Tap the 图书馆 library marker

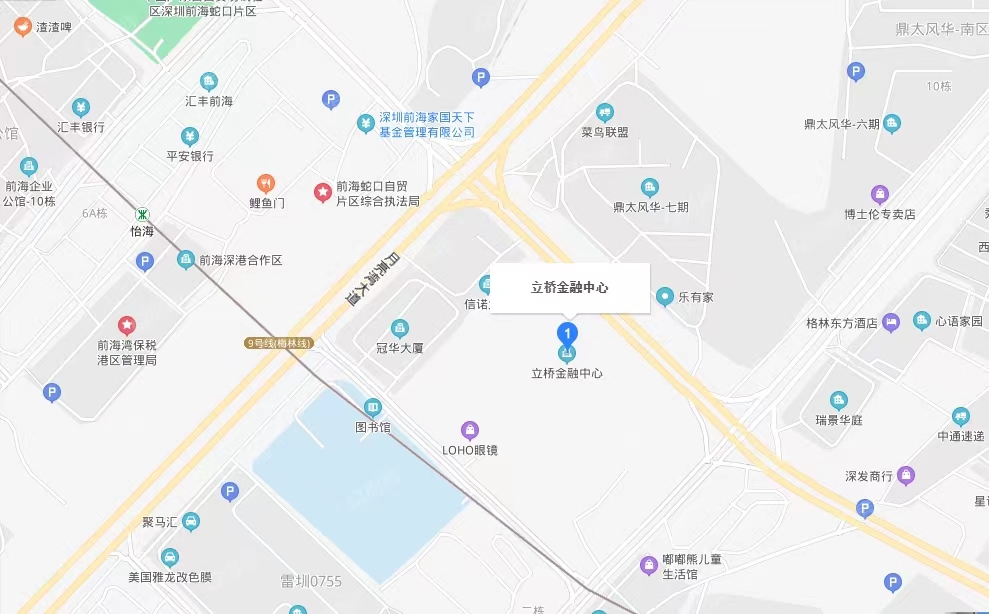[x=372, y=407]
